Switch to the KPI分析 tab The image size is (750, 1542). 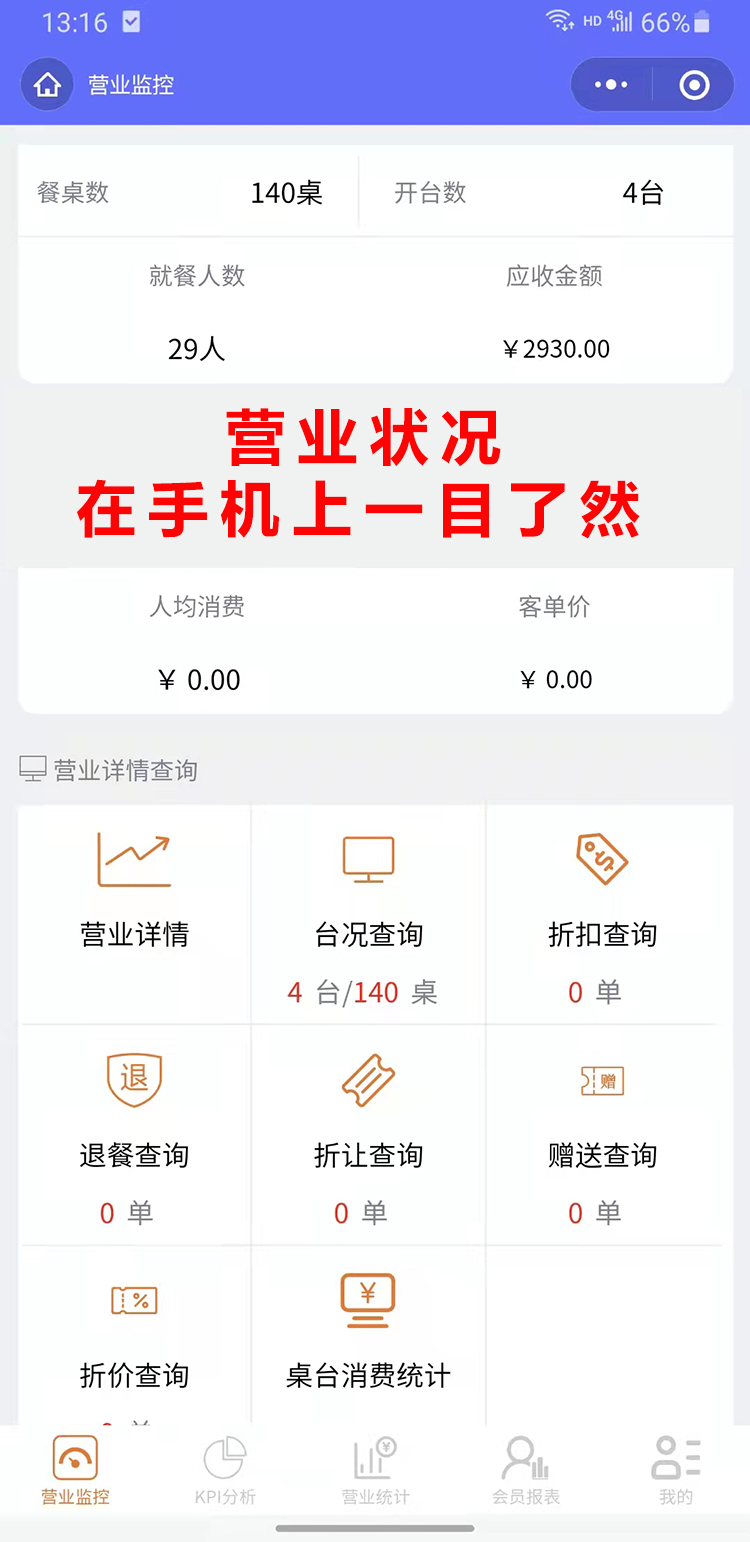tap(225, 1470)
